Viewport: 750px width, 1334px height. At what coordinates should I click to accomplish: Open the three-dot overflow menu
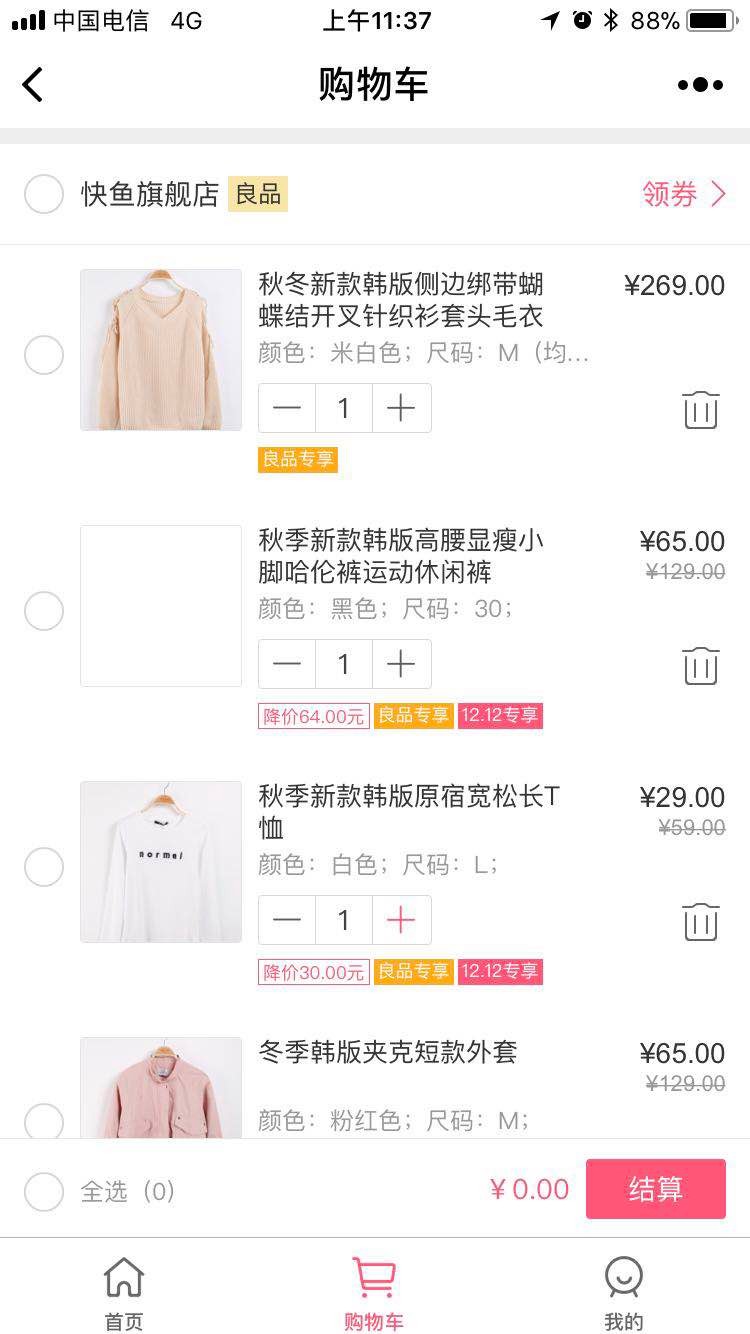(700, 85)
